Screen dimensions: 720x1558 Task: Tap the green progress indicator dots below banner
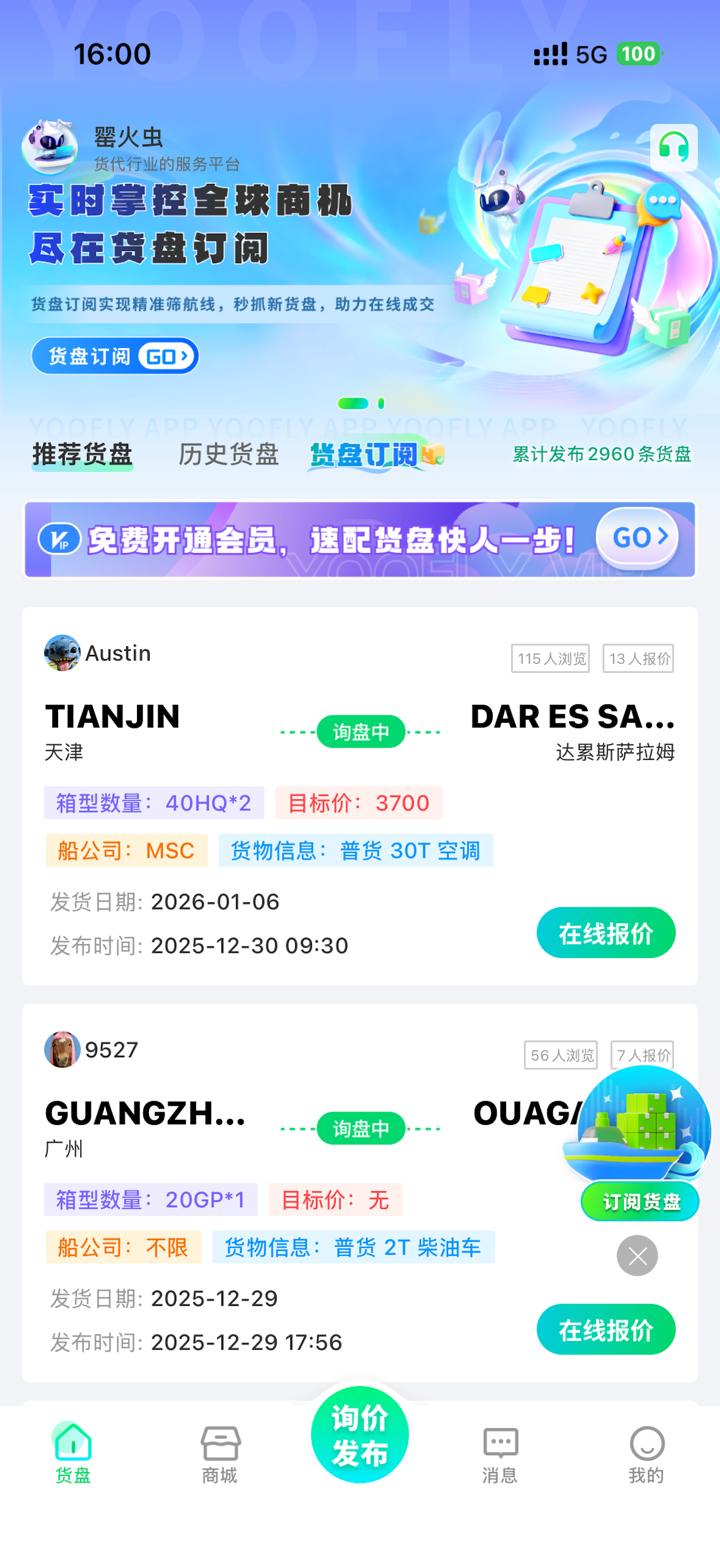coord(360,403)
